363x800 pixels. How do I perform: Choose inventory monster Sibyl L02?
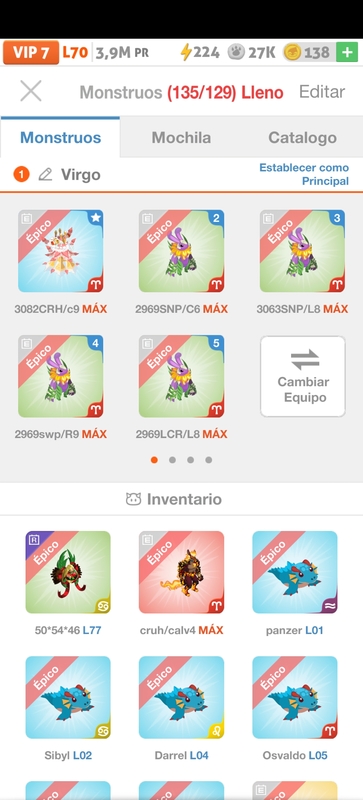[x=68, y=697]
